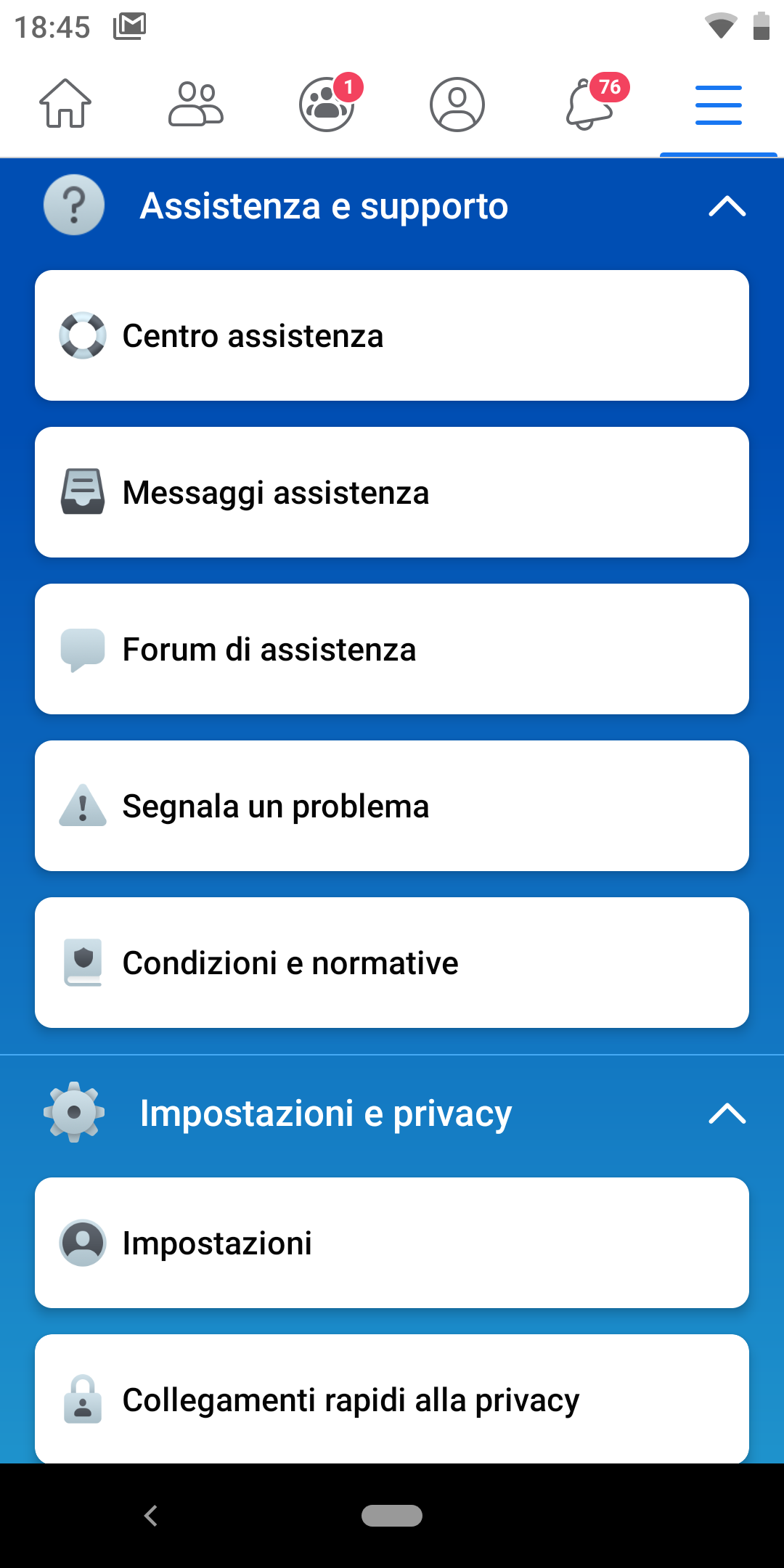Image resolution: width=784 pixels, height=1568 pixels.
Task: Collapse Assistenza e supporto section
Action: click(x=392, y=206)
